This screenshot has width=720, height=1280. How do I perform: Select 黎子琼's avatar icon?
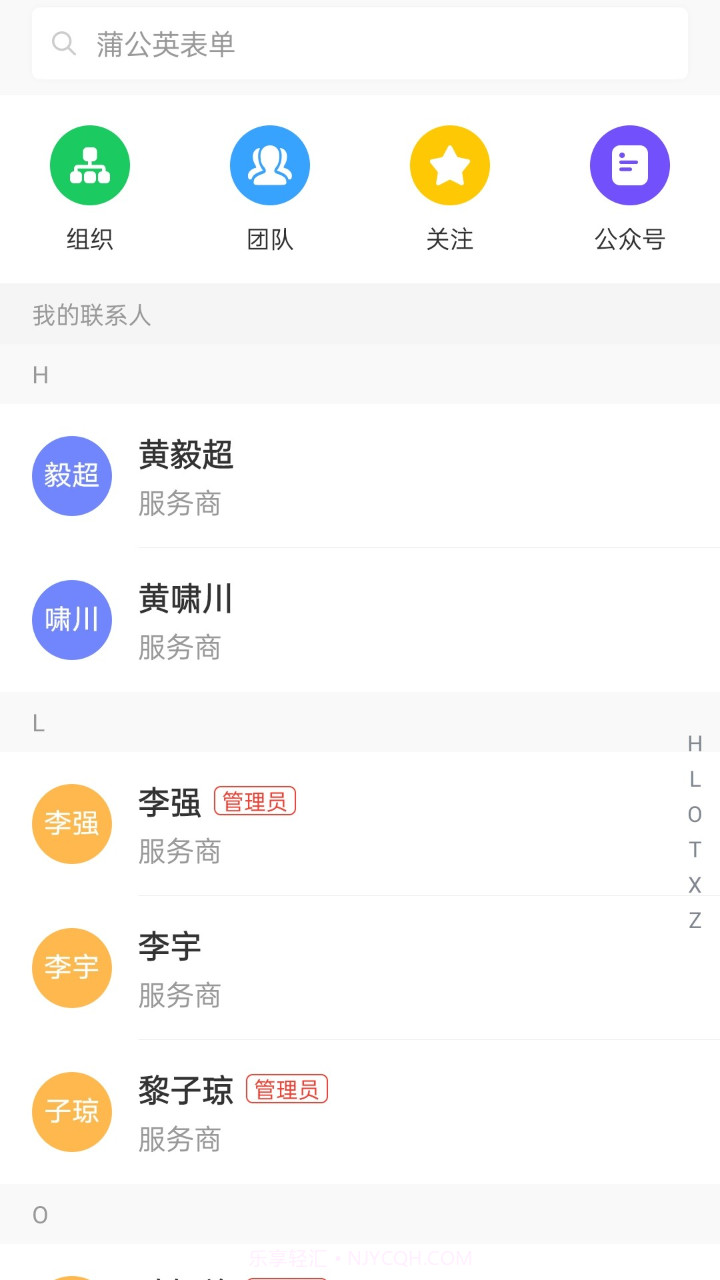tap(72, 1111)
